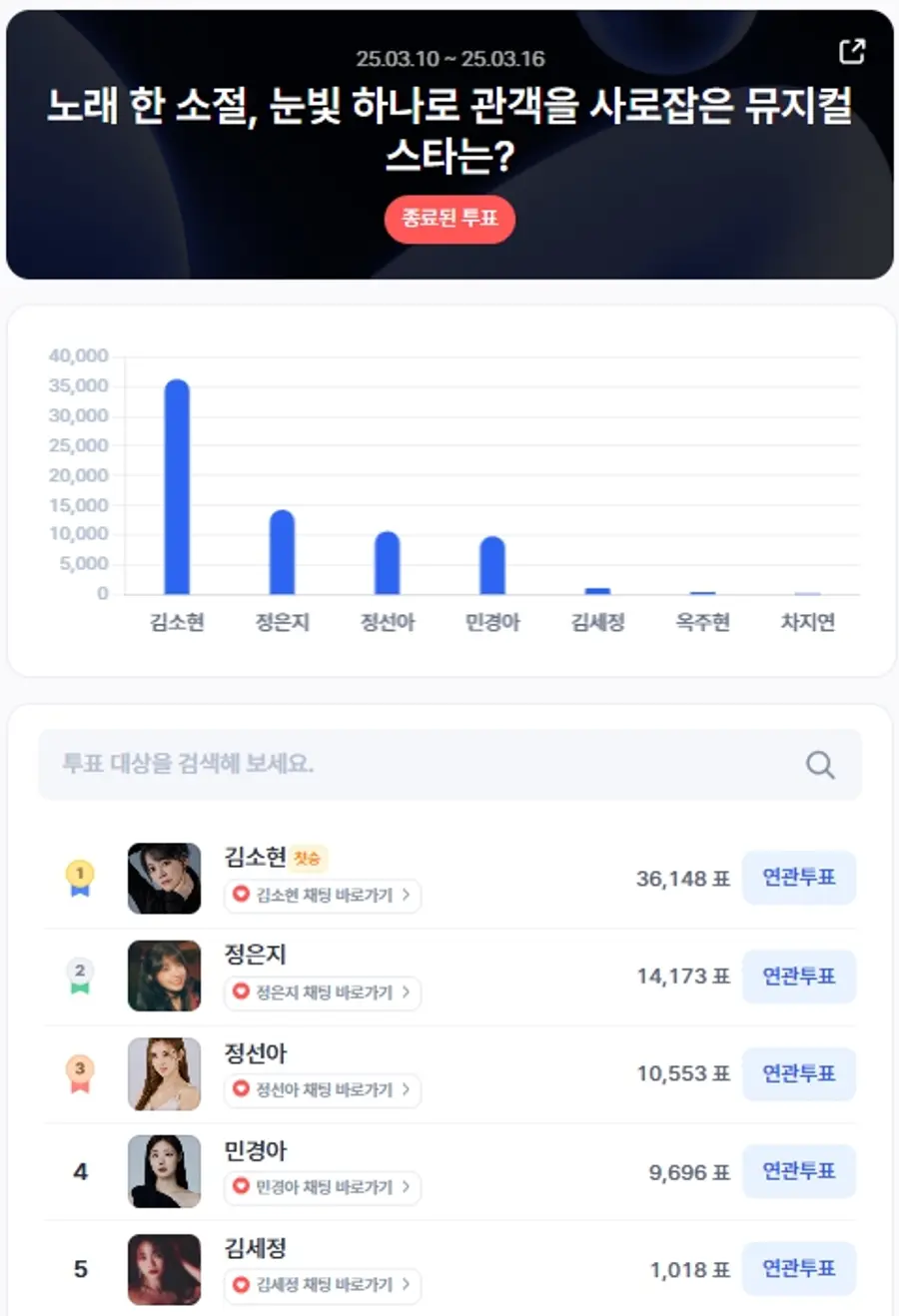Click the bronze third-place ribbon badge

pos(80,1073)
